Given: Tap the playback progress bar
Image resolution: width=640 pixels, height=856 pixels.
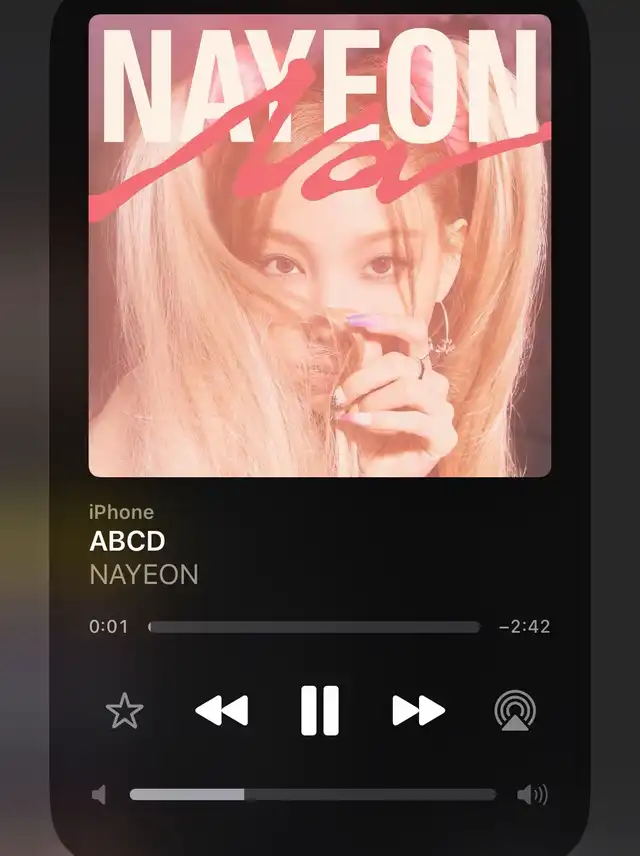Looking at the screenshot, I should click(314, 627).
